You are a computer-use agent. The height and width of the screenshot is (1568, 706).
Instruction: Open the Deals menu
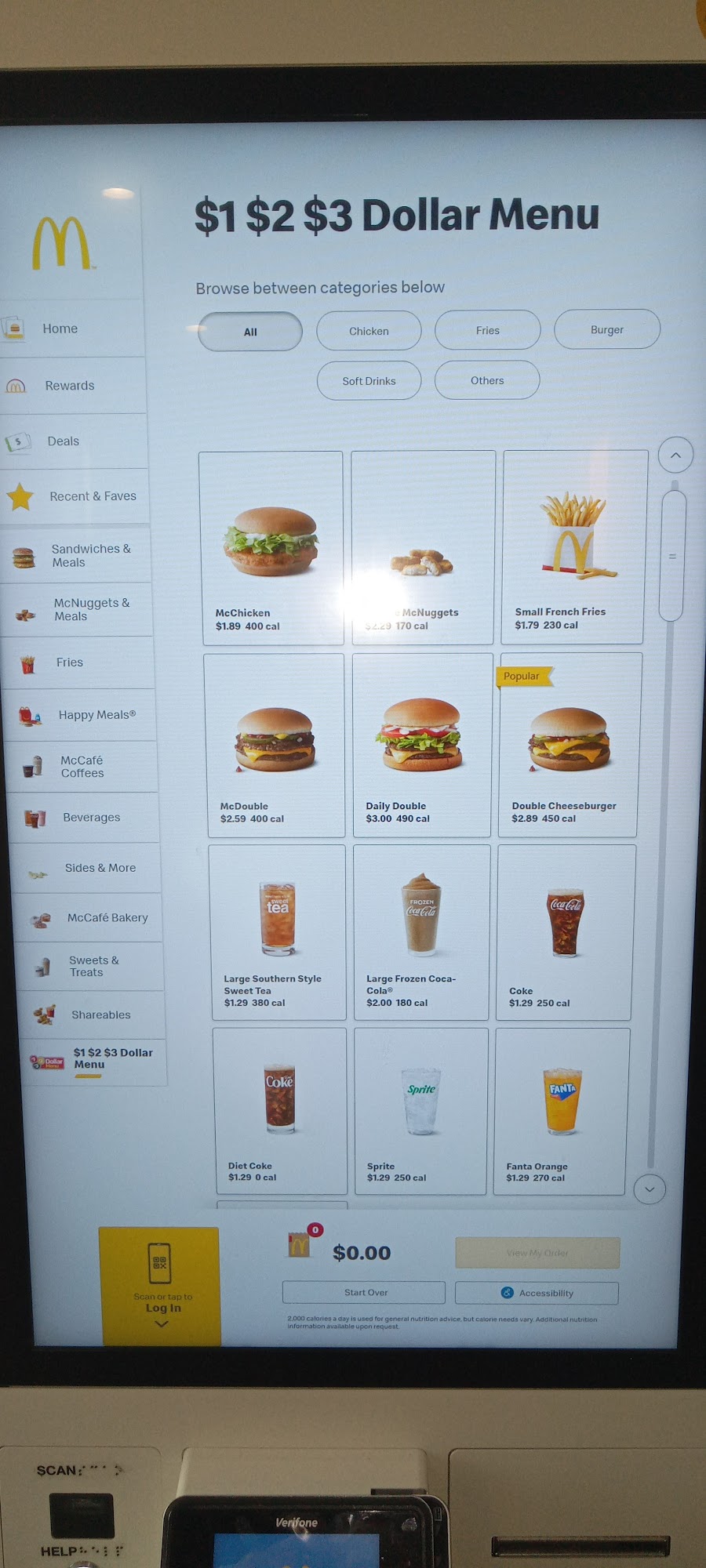pyautogui.click(x=74, y=441)
